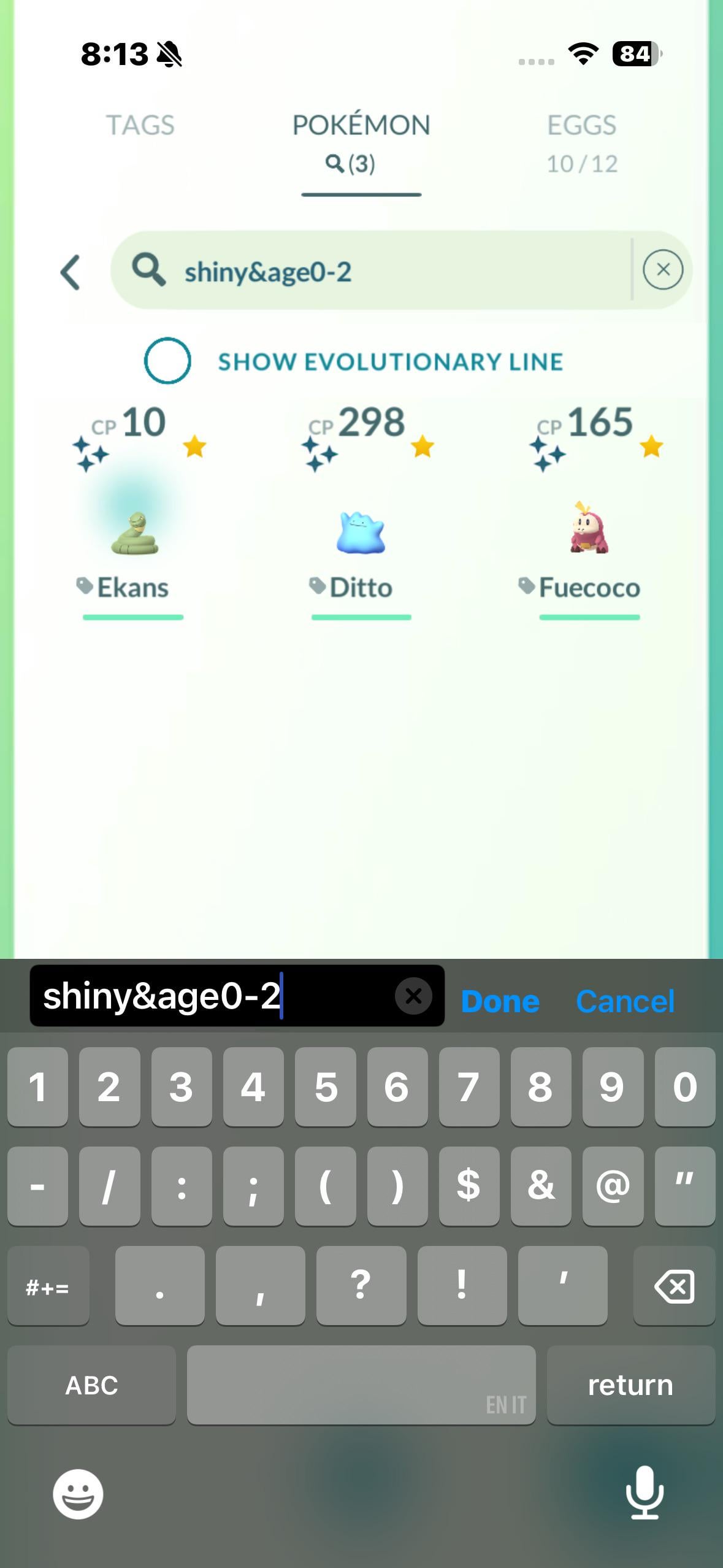Switch to the Eggs tab
This screenshot has width=723, height=1568.
(581, 142)
